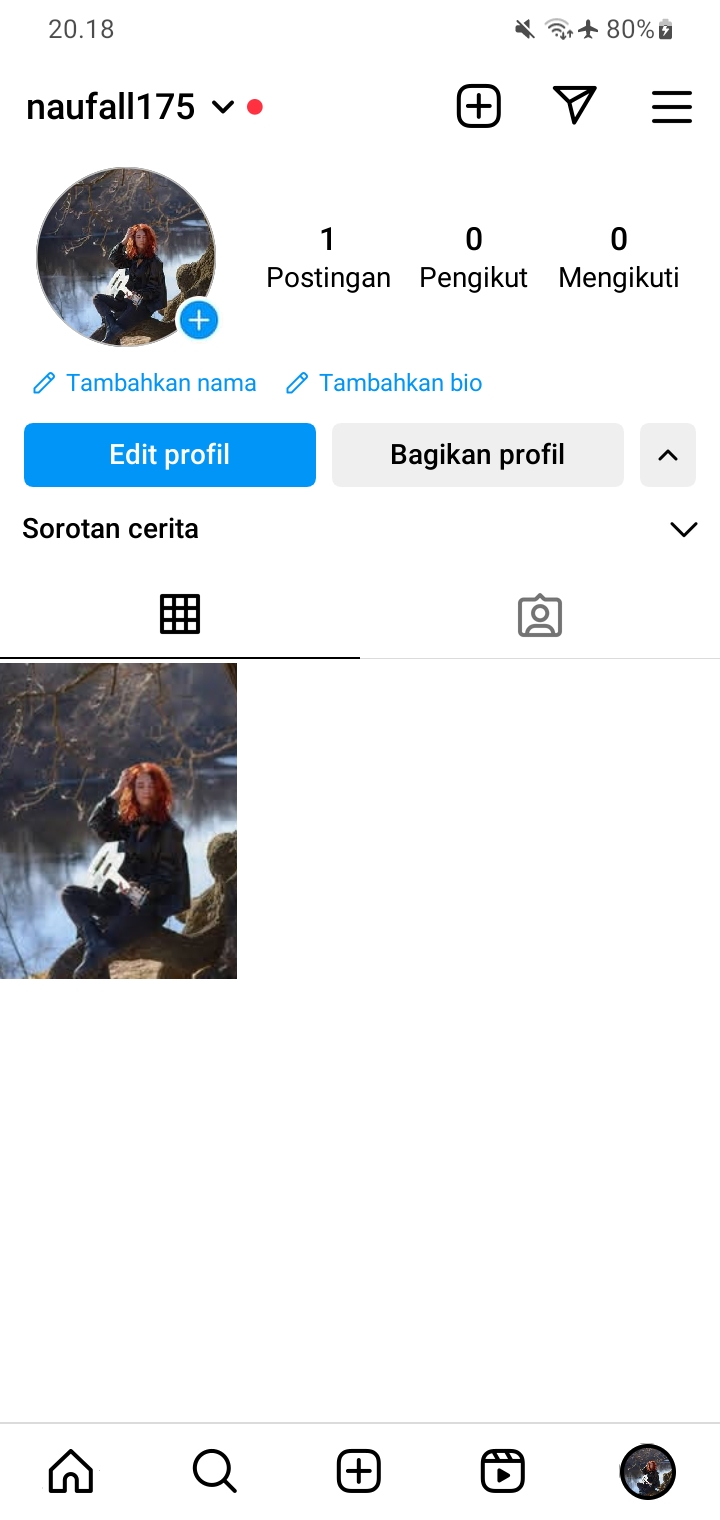Tap the Bagikan profil button
Screen dimensions: 720x1520
477,455
